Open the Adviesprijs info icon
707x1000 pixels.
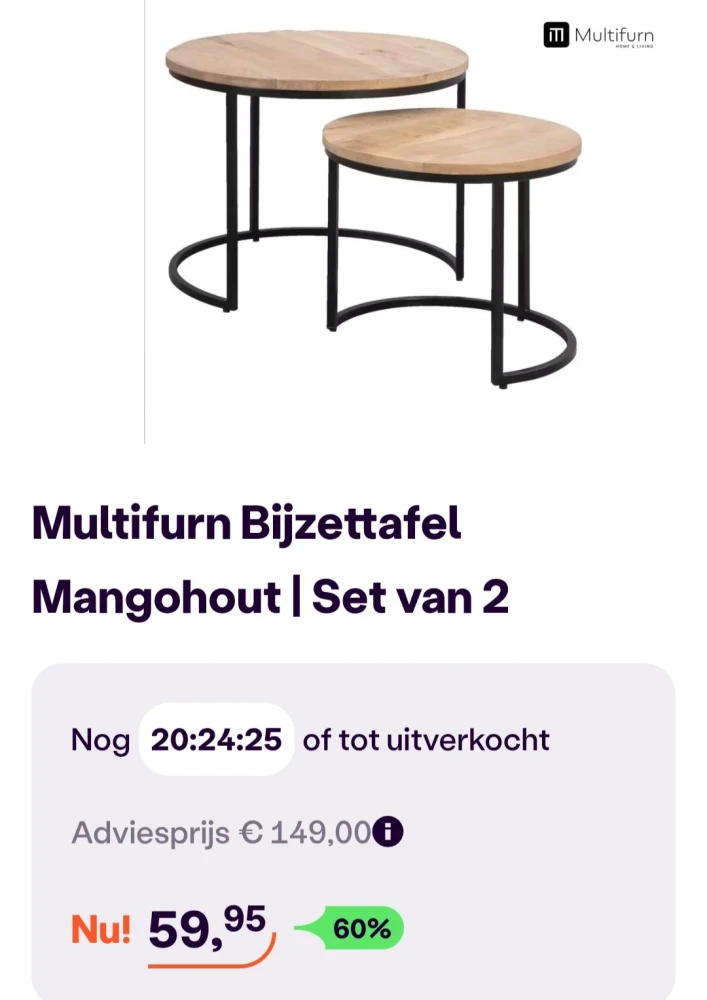pos(388,832)
